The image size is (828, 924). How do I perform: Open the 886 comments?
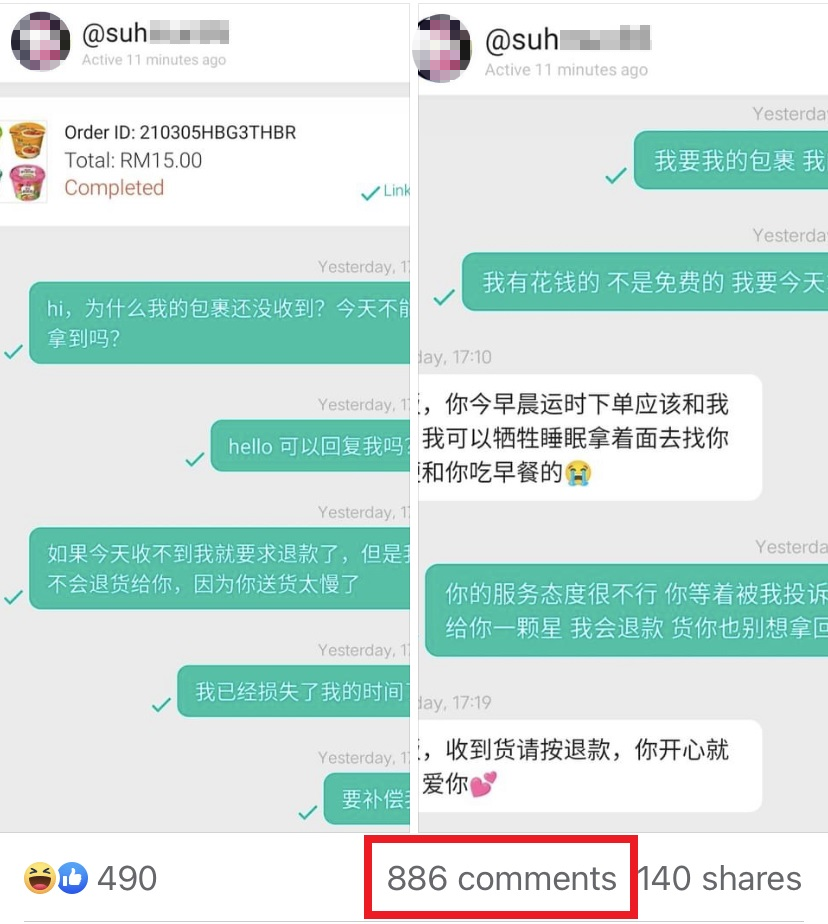[x=501, y=879]
